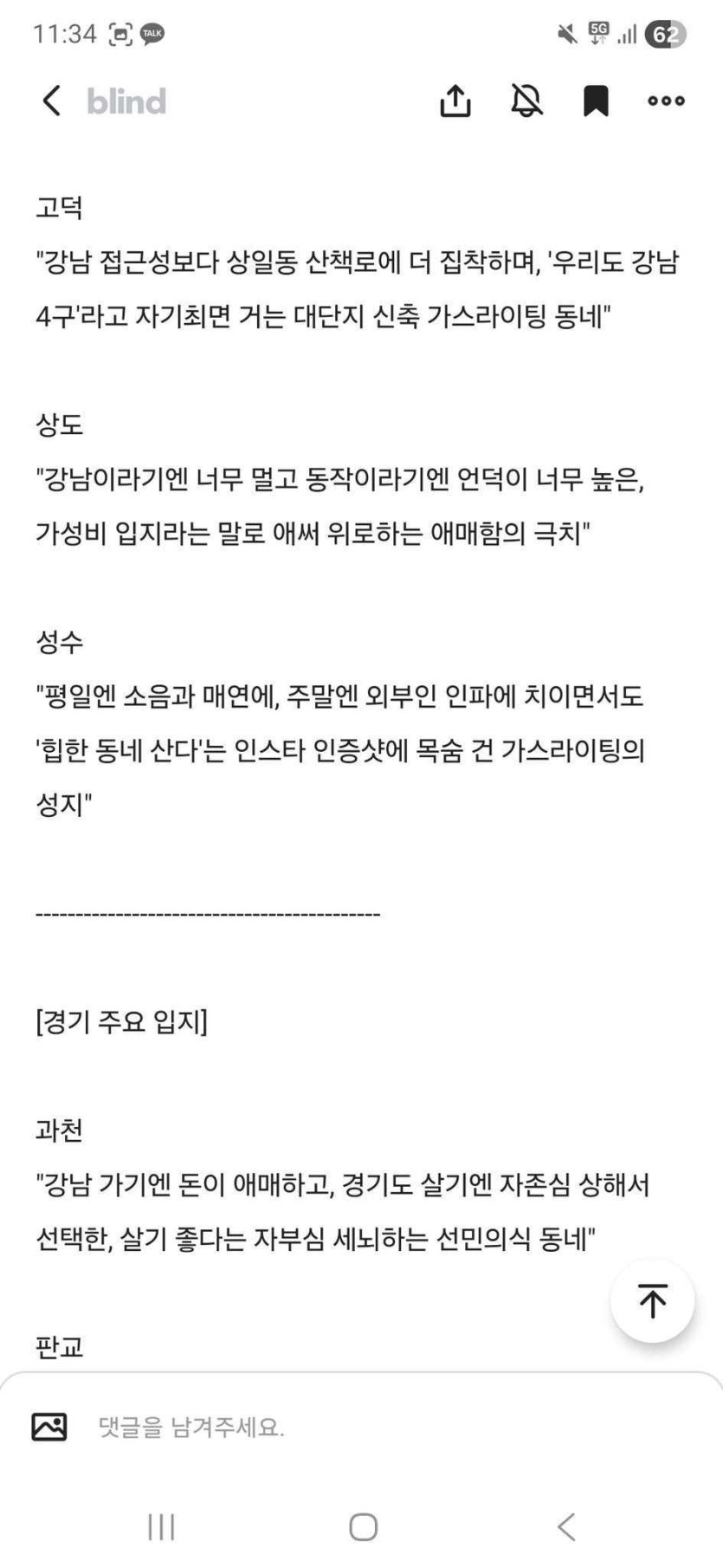Open the three-dot overflow menu
This screenshot has height=1568, width=723.
pos(666,100)
